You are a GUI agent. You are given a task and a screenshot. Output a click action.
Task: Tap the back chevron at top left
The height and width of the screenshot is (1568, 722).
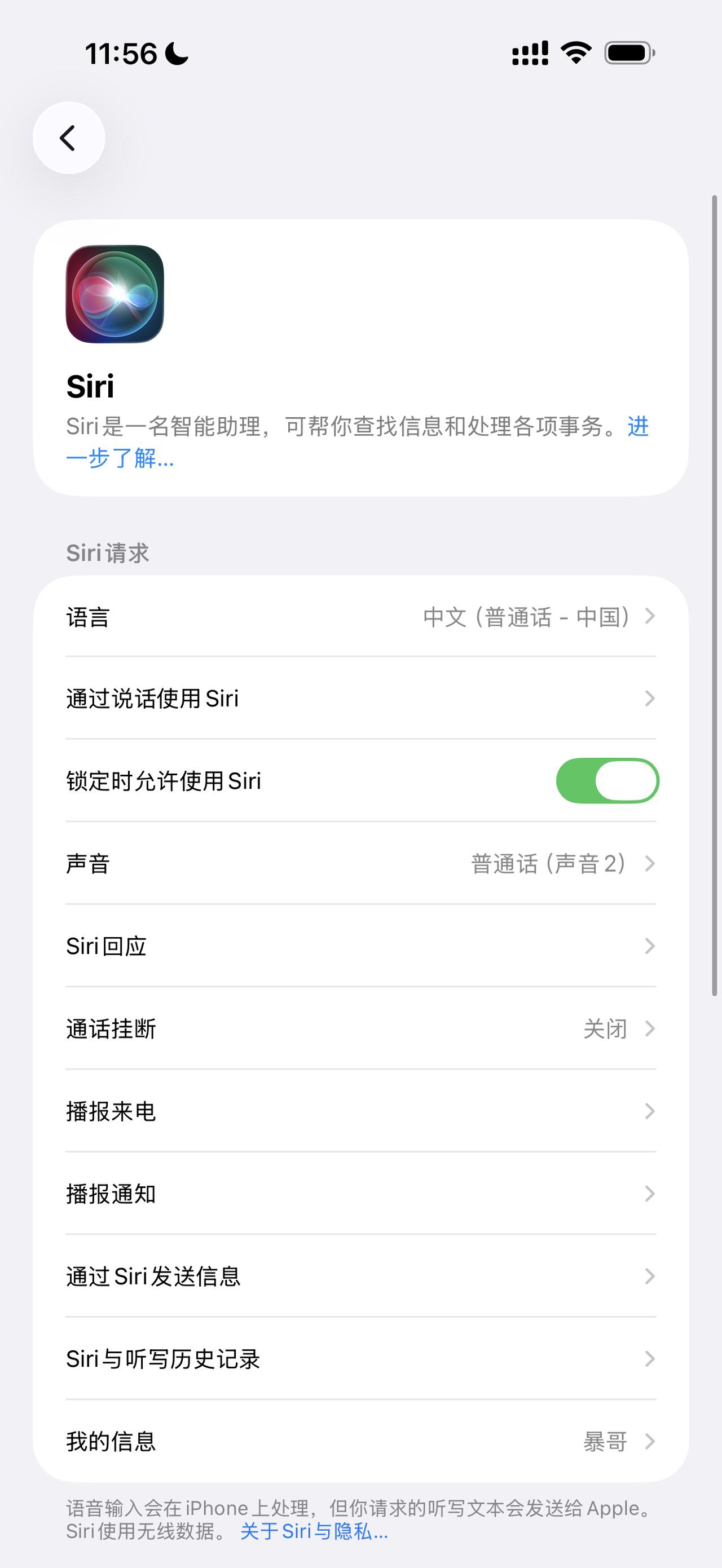pyautogui.click(x=69, y=138)
